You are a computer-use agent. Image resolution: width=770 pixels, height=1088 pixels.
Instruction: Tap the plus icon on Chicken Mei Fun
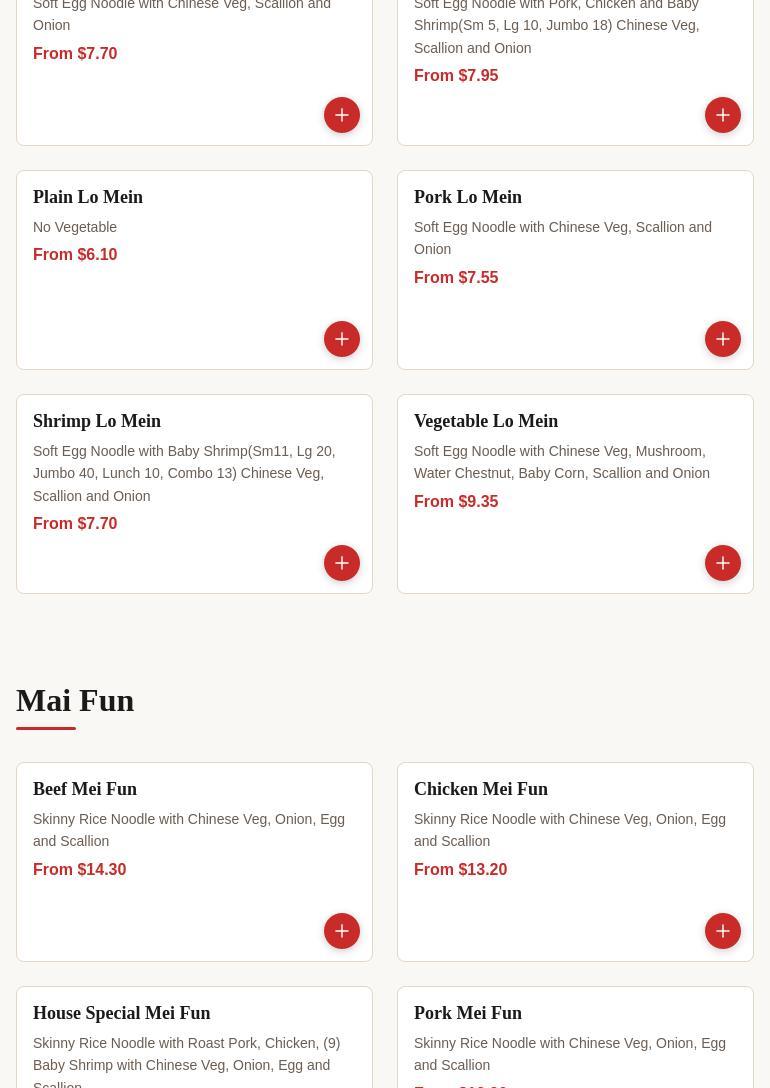[x=723, y=931]
